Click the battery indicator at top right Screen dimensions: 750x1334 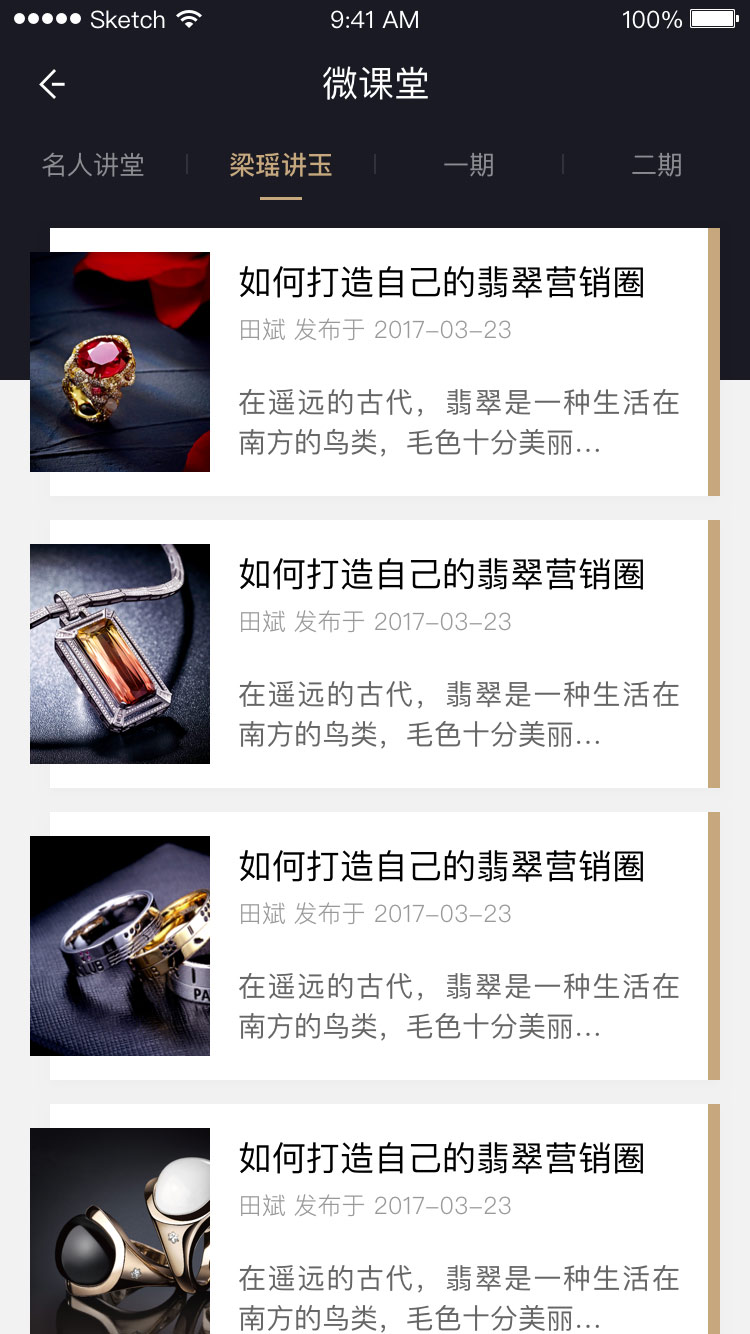coord(711,18)
